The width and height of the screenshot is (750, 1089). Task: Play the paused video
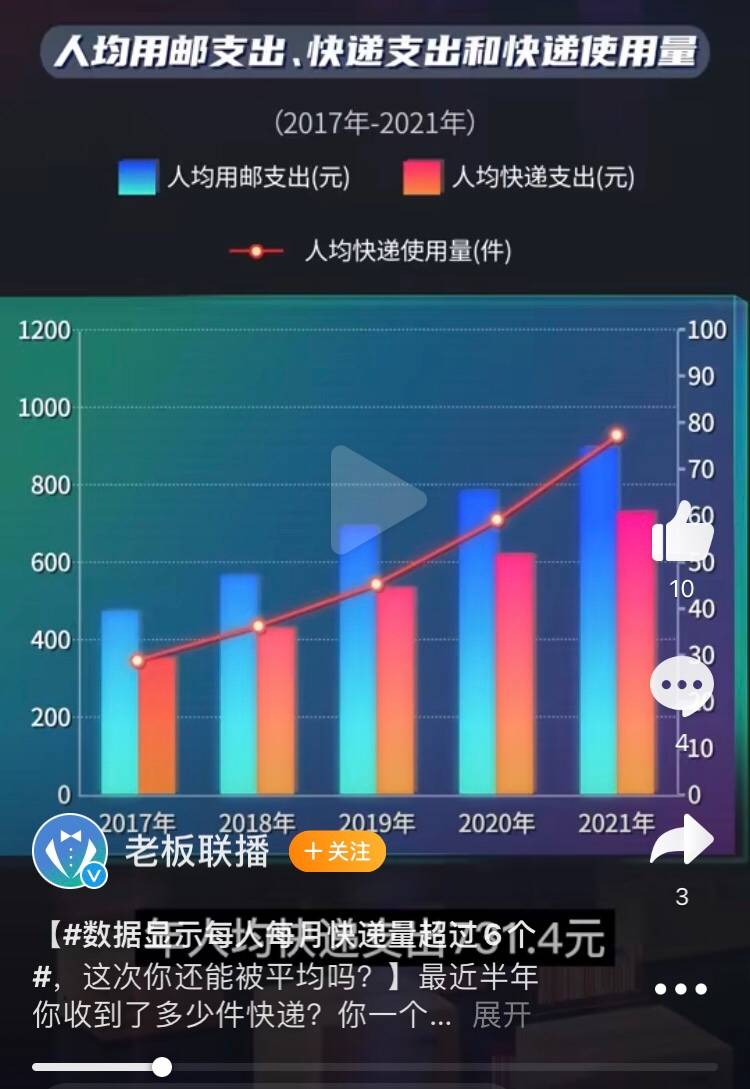[376, 497]
